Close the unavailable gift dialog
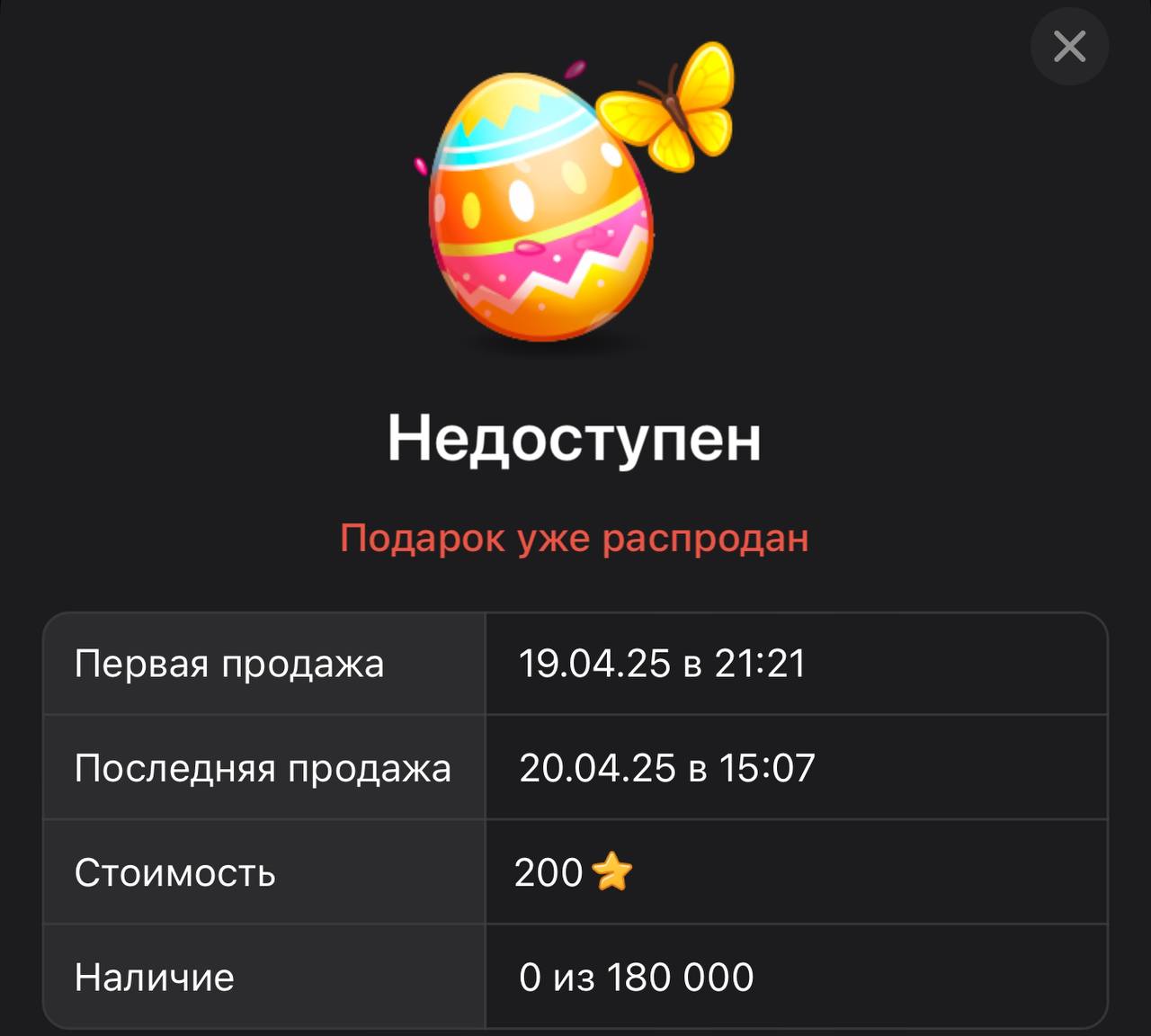The width and height of the screenshot is (1151, 1036). 1069,46
